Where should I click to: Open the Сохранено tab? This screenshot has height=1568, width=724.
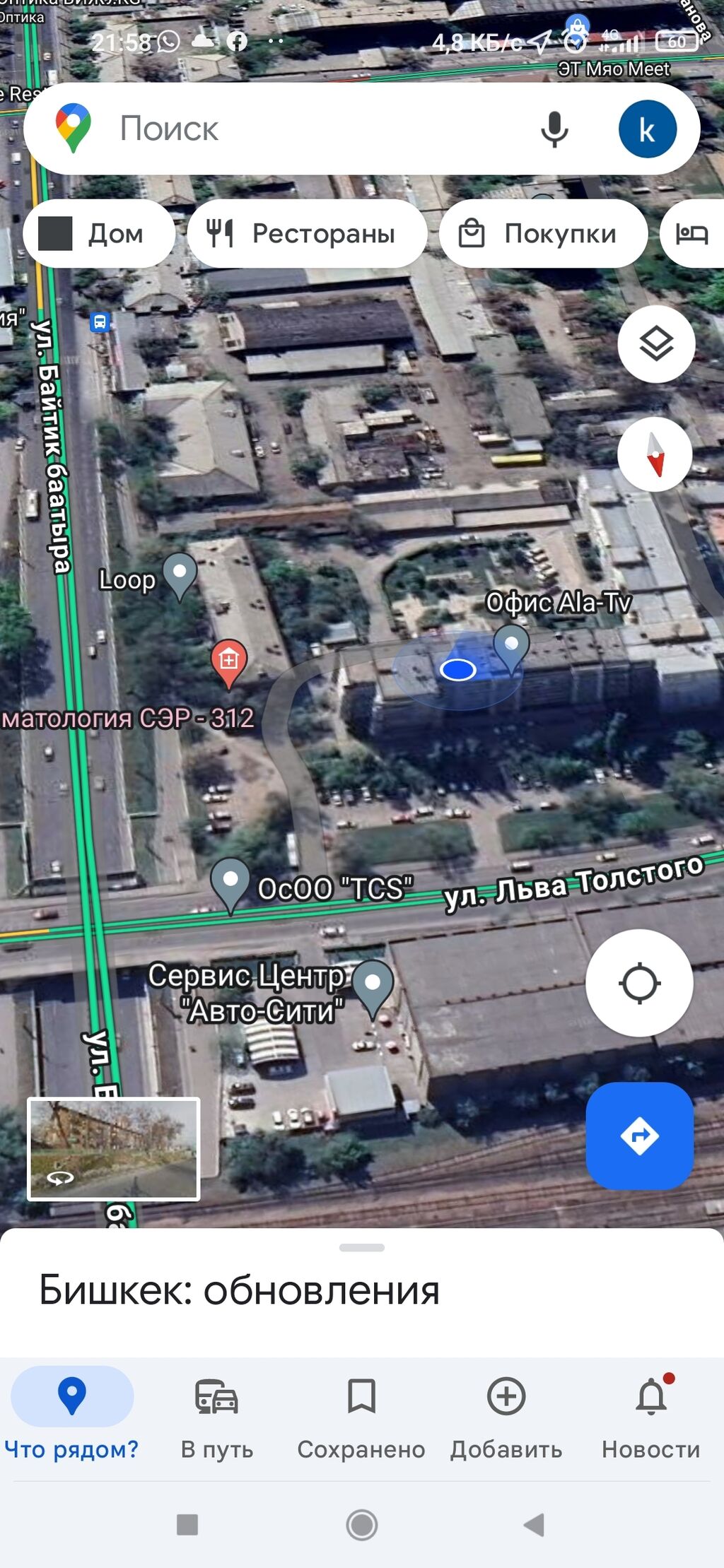click(361, 1413)
